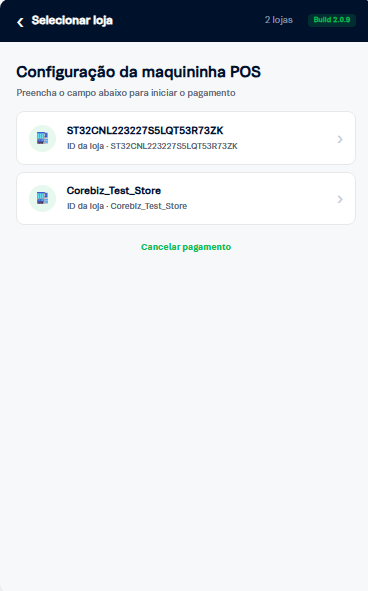Select store ST32CNL223227S5LQT53R73ZK
The image size is (368, 591).
coord(186,138)
